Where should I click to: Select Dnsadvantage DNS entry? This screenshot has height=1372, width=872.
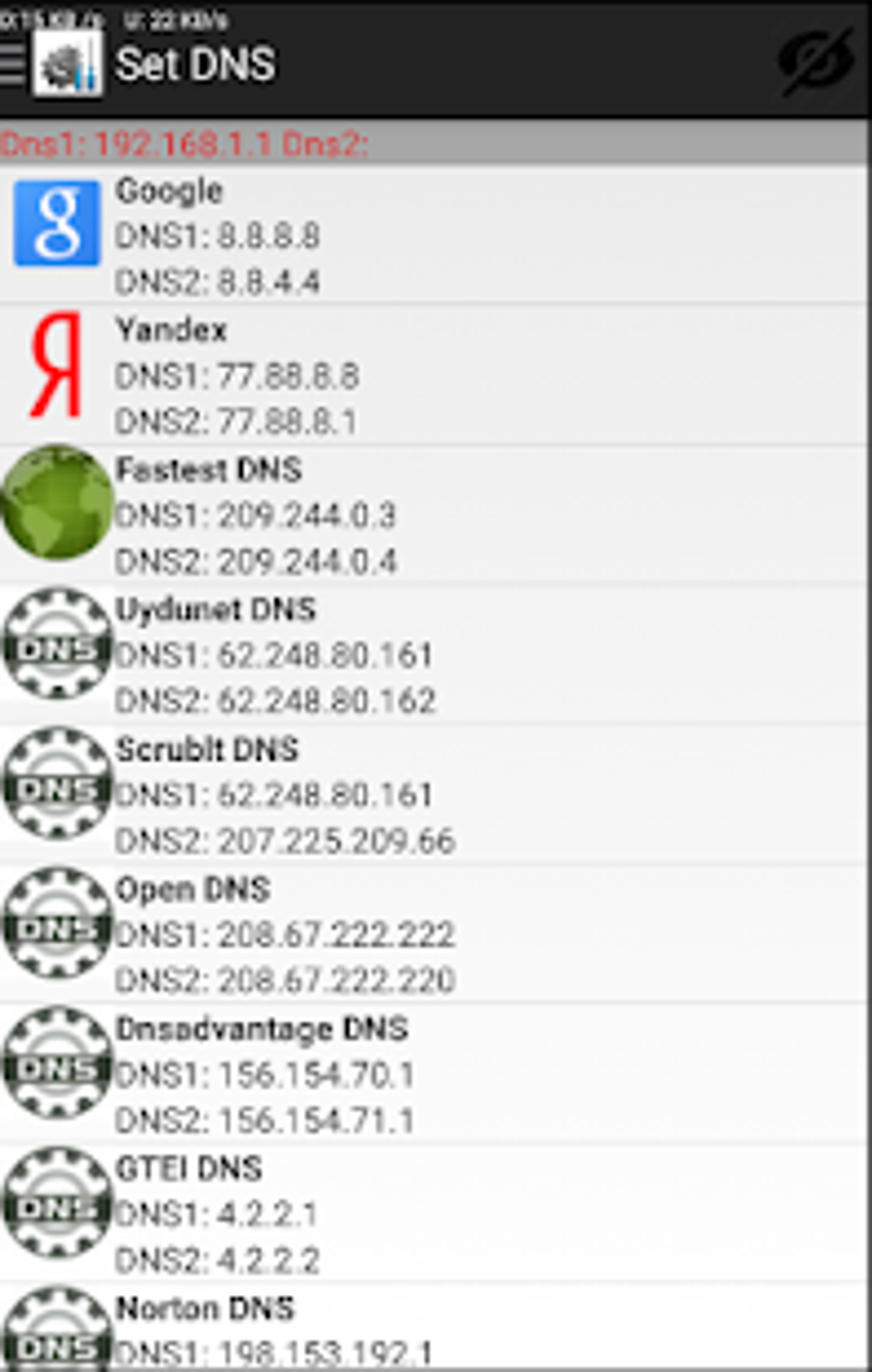[427, 1075]
